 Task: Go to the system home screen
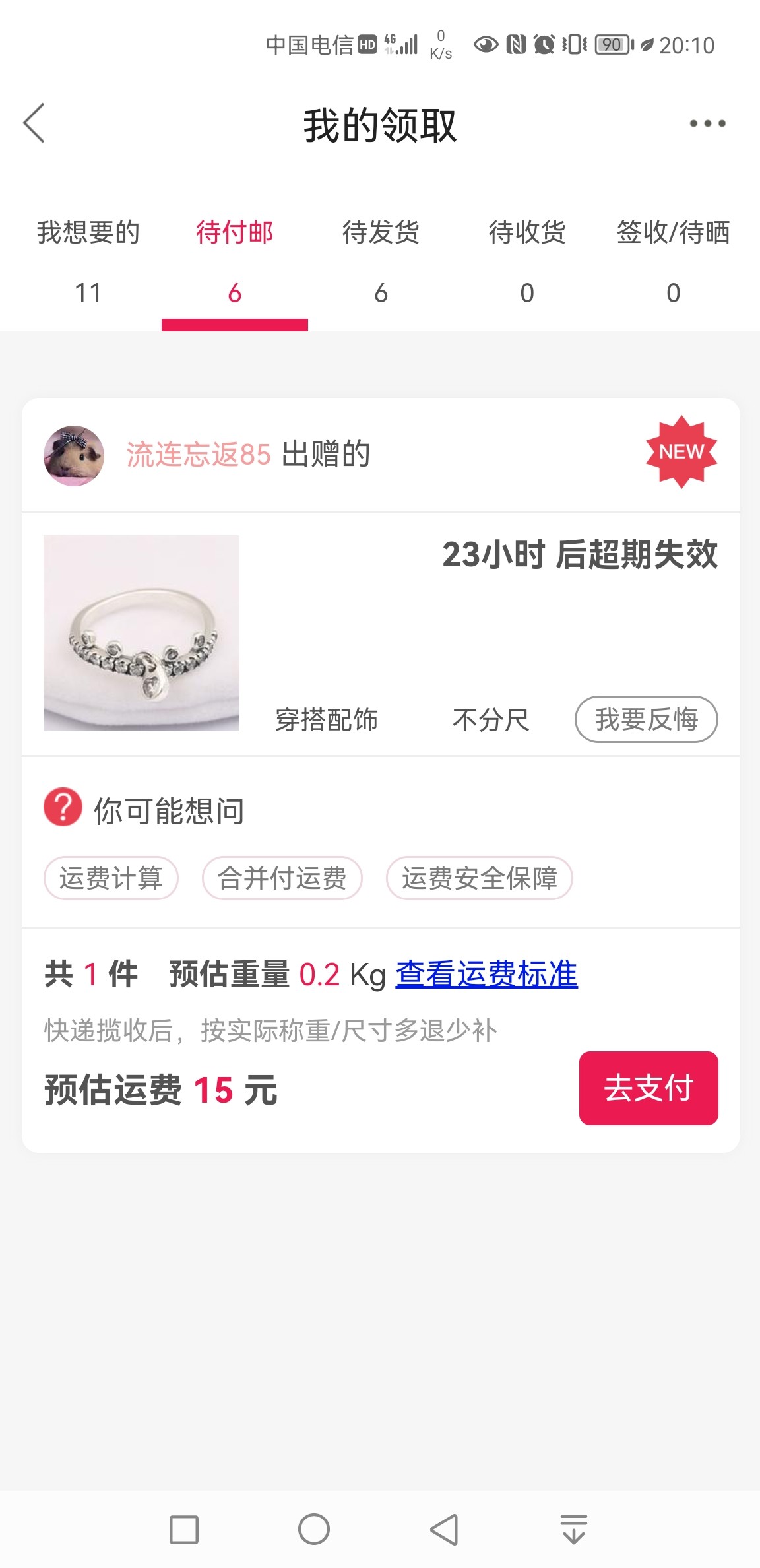(x=314, y=1529)
